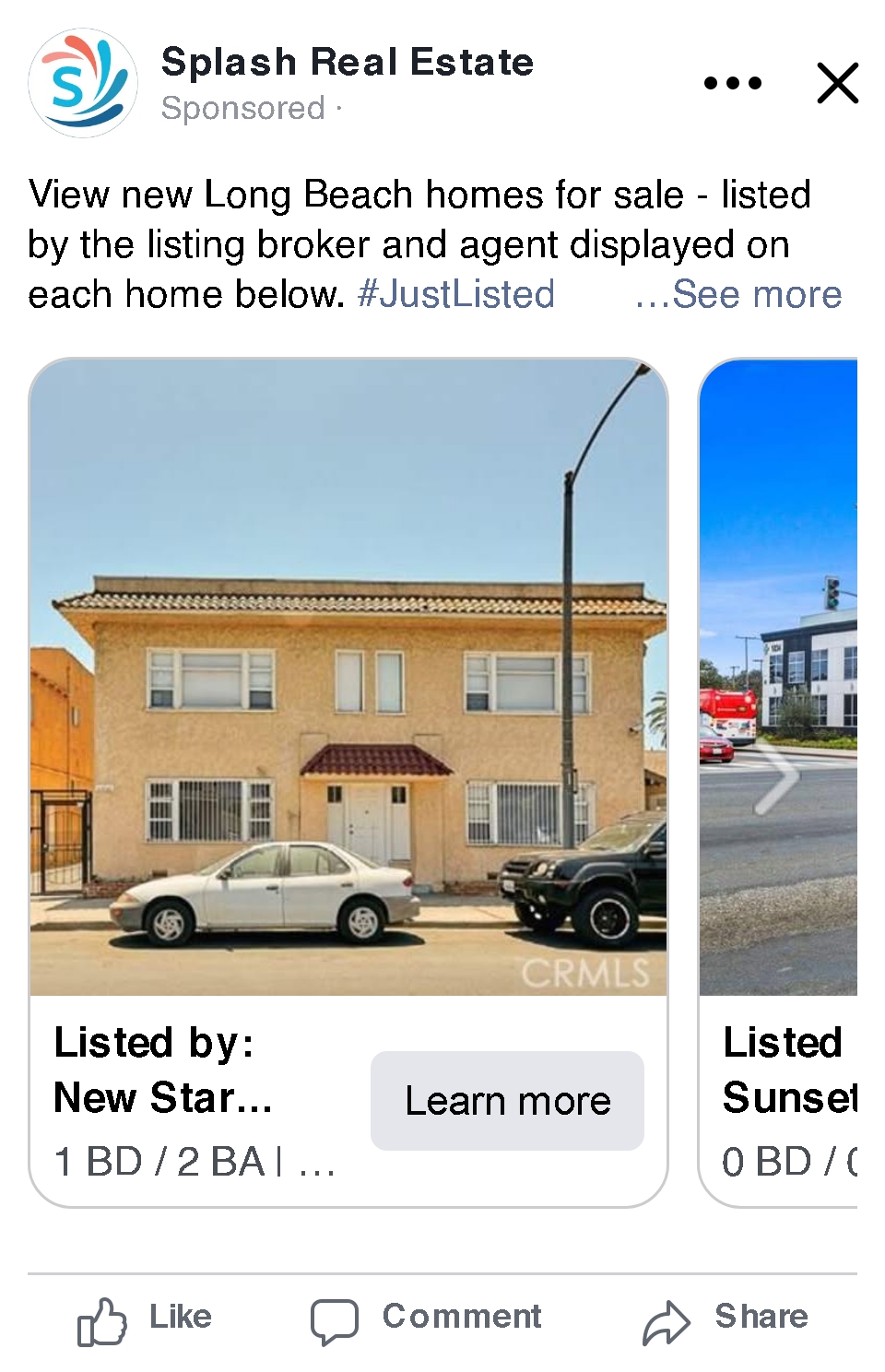Open Splash Real Estate profile picture
This screenshot has height=1372, width=885.
(x=83, y=83)
